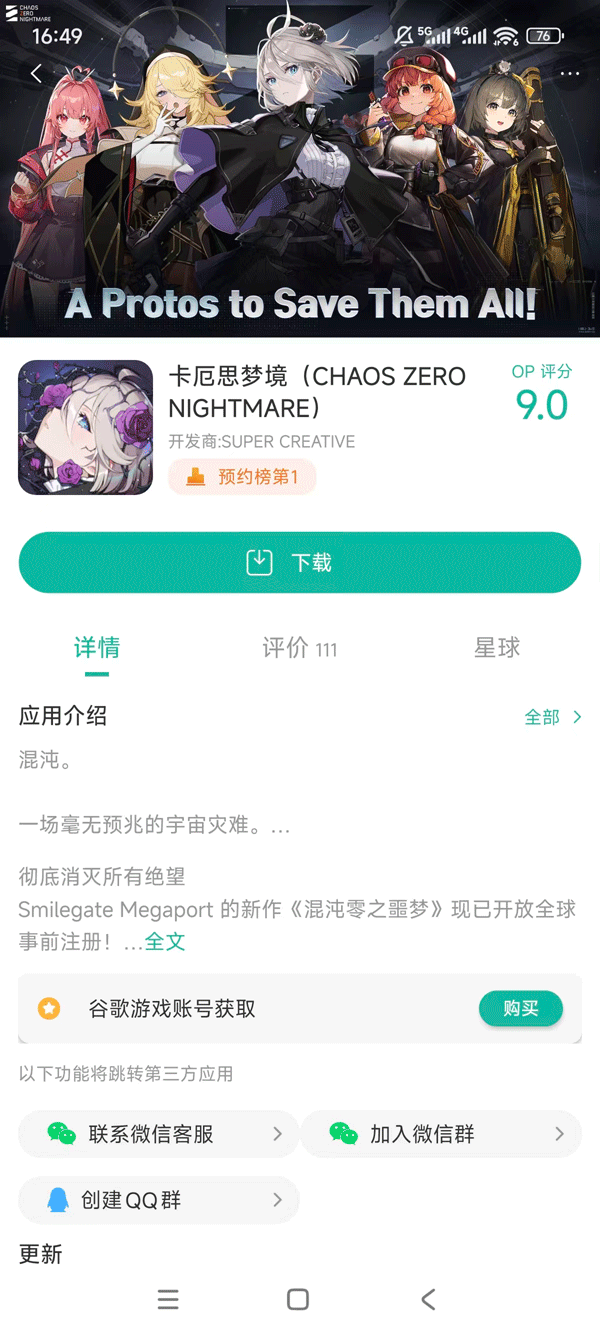Expand the description via 全文
This screenshot has height=1335, width=600.
[x=165, y=941]
